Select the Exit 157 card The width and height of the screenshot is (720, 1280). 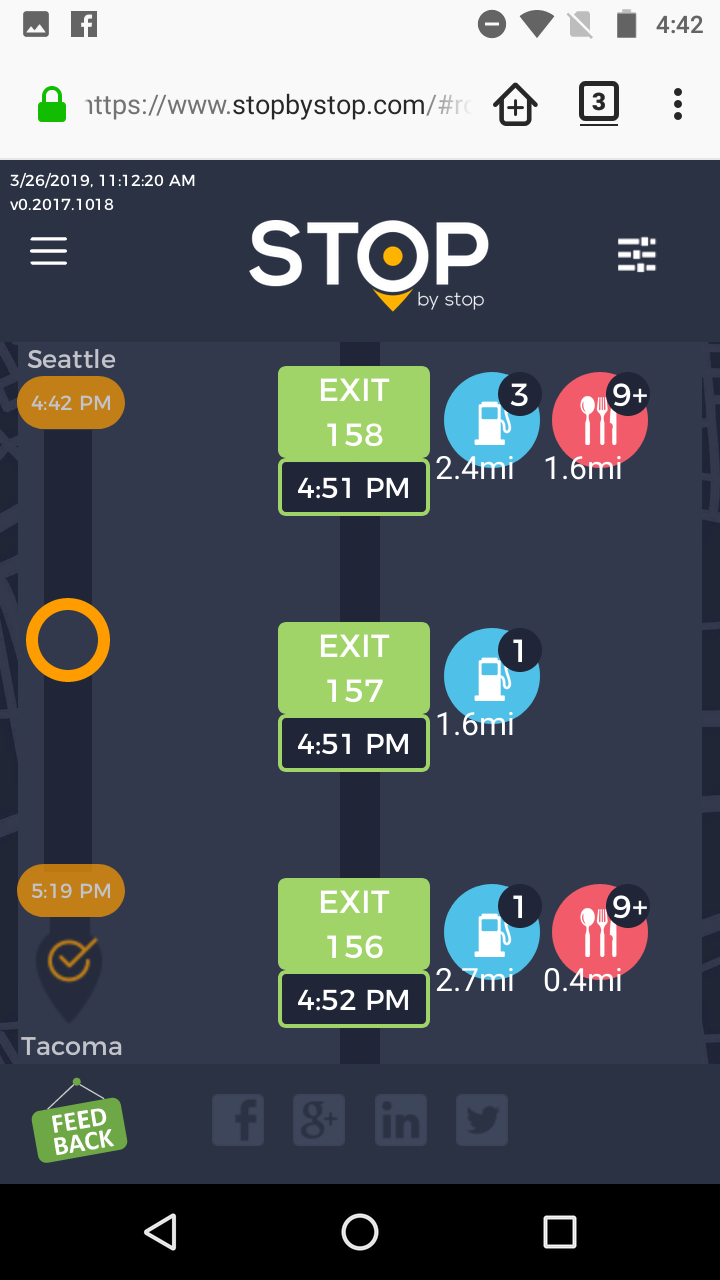[x=354, y=668]
